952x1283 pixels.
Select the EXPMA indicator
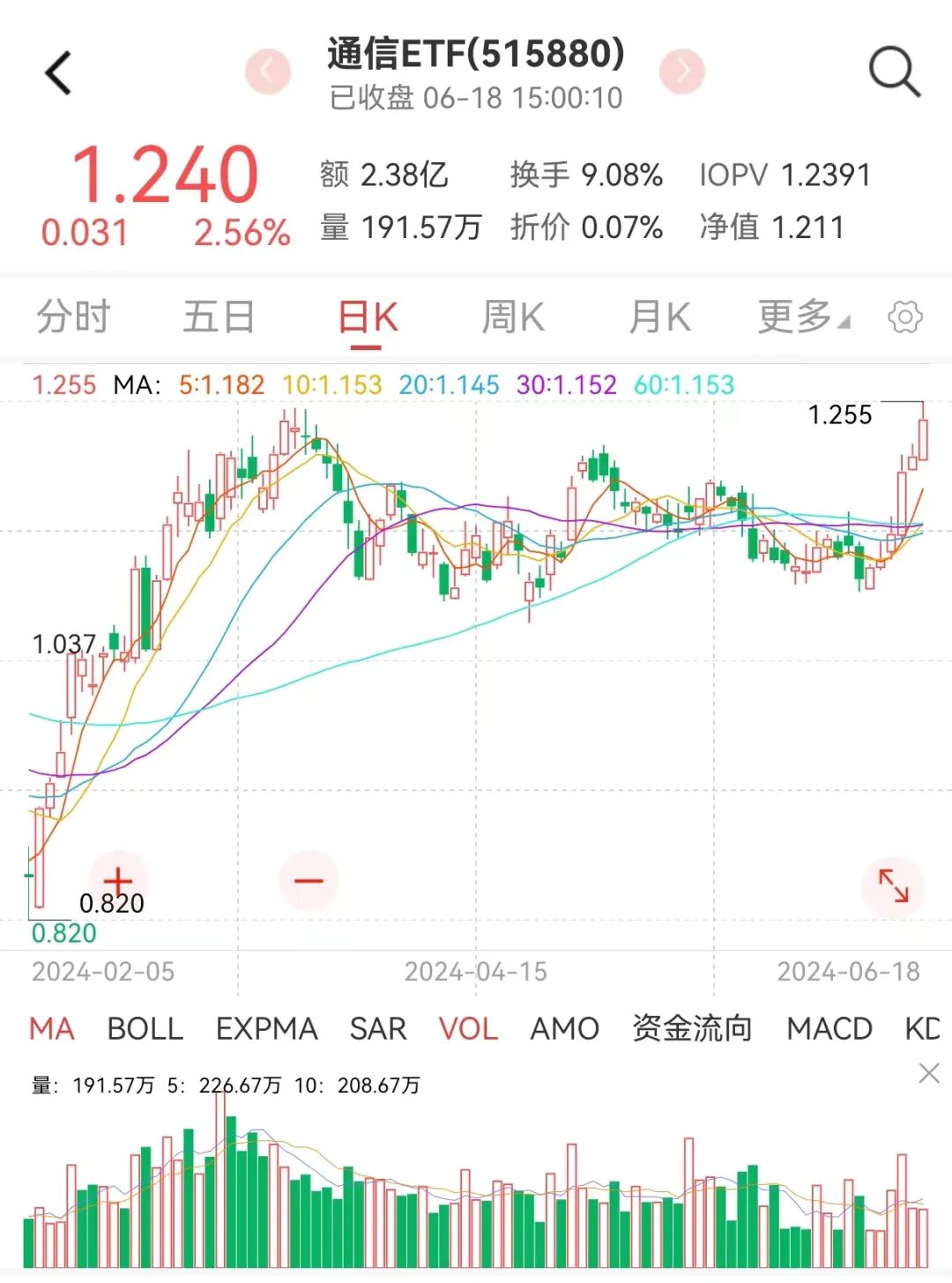tap(266, 1028)
